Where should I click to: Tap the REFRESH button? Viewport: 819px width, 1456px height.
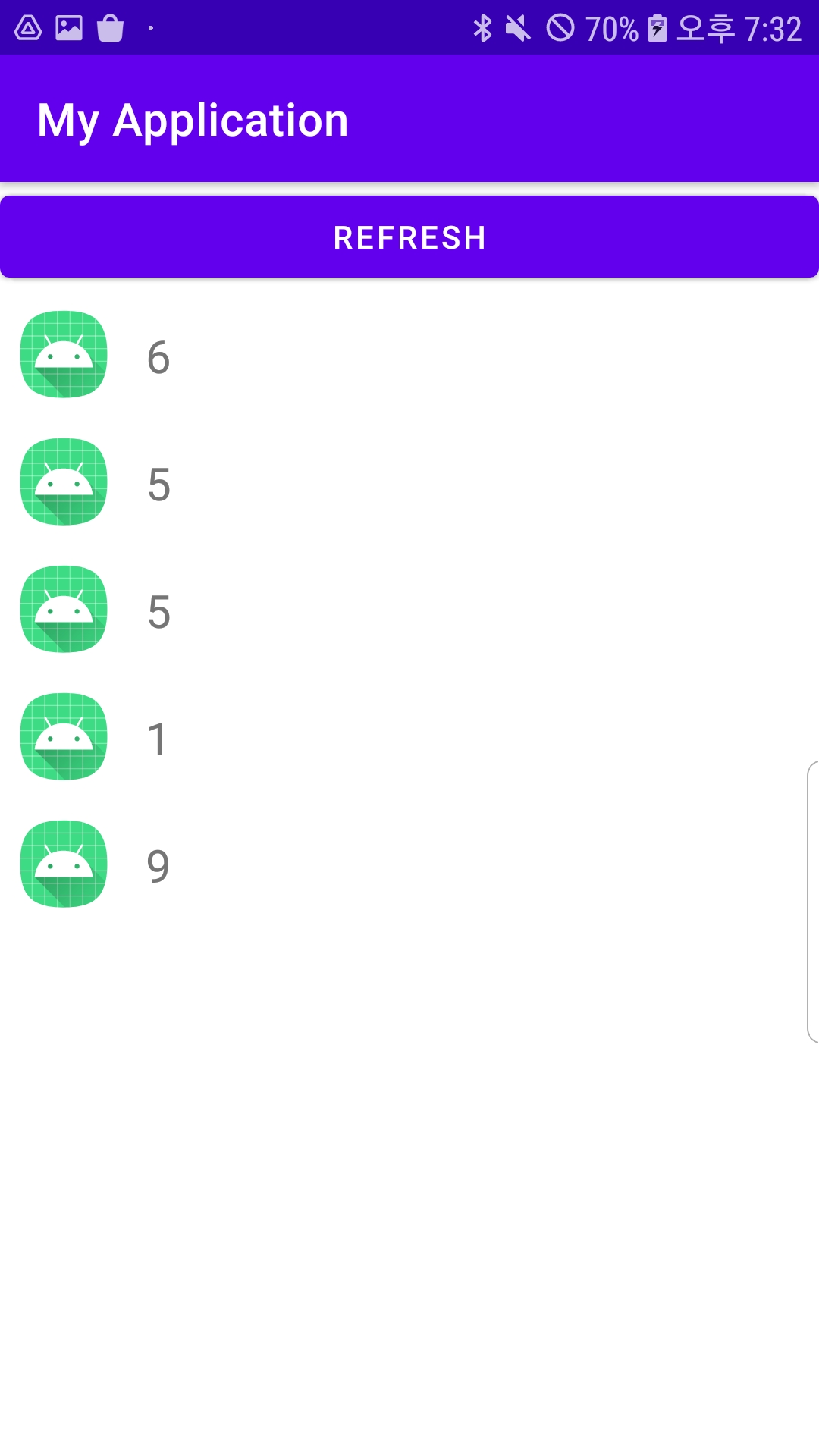pos(409,237)
